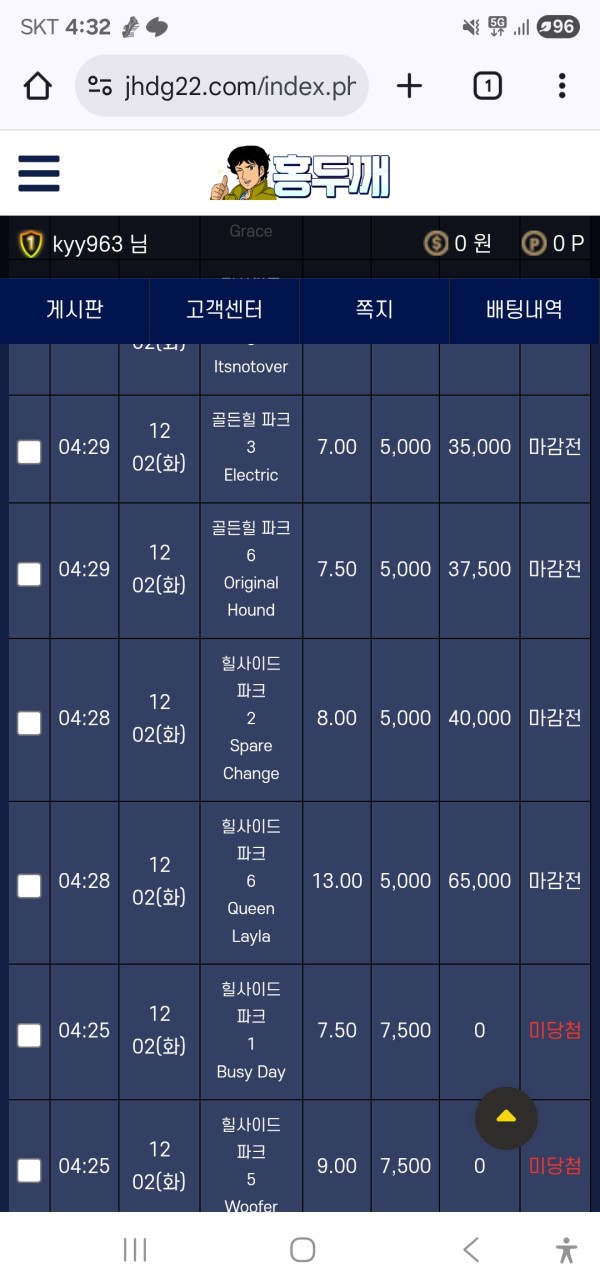
Task: Open a new browser tab
Action: pos(409,86)
